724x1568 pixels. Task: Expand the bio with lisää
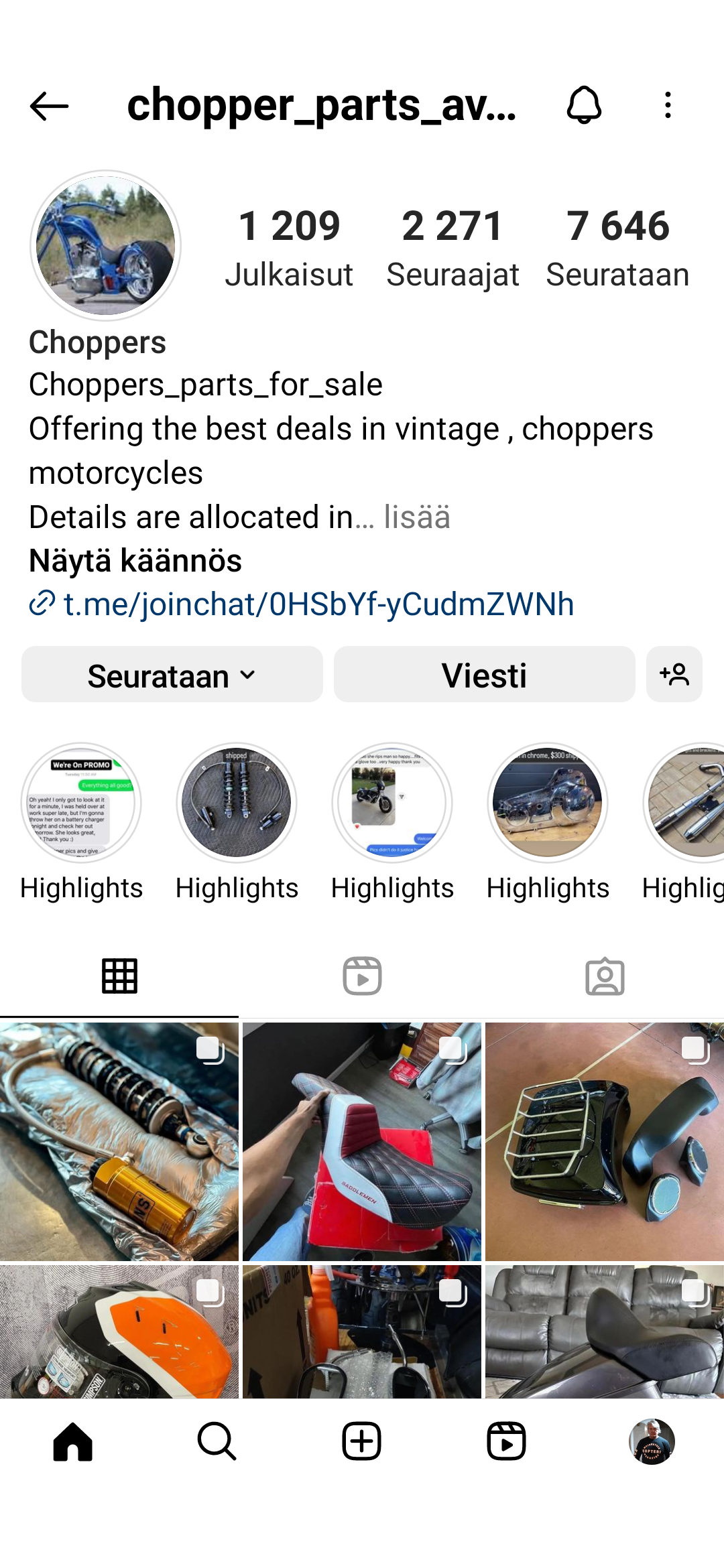(x=416, y=517)
